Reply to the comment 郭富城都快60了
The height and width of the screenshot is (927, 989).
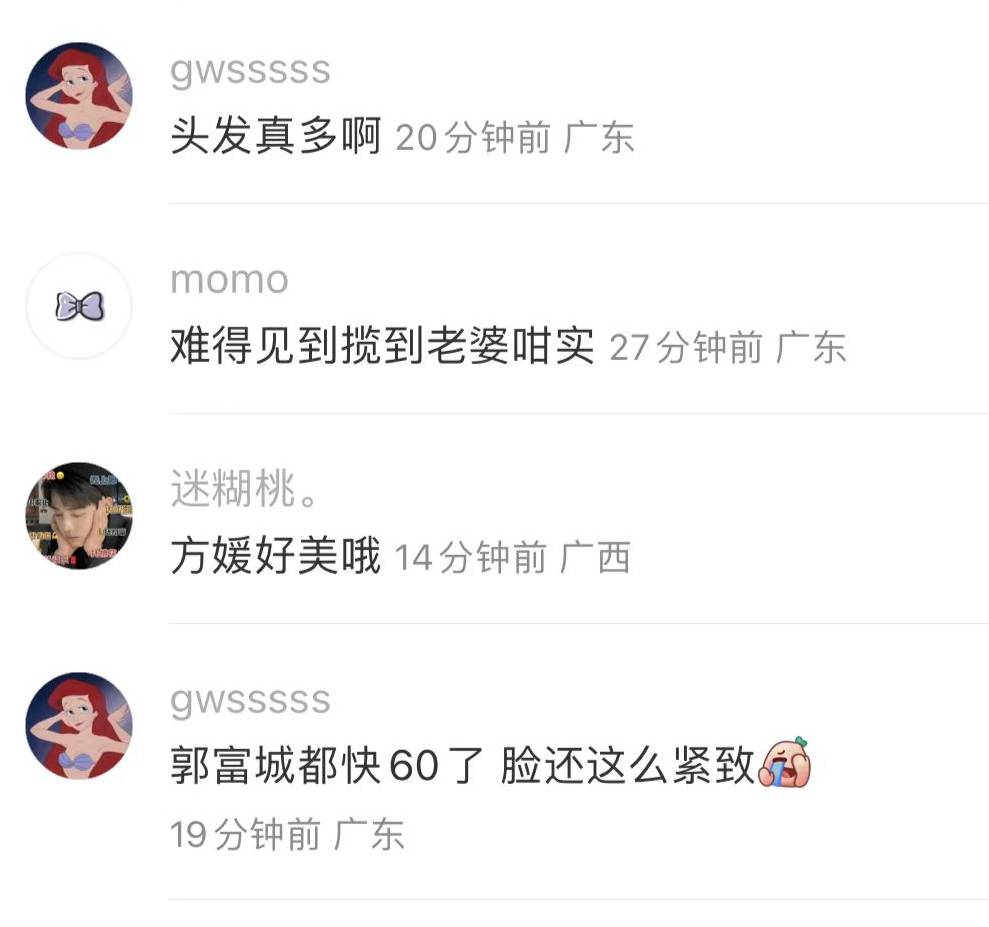point(462,767)
